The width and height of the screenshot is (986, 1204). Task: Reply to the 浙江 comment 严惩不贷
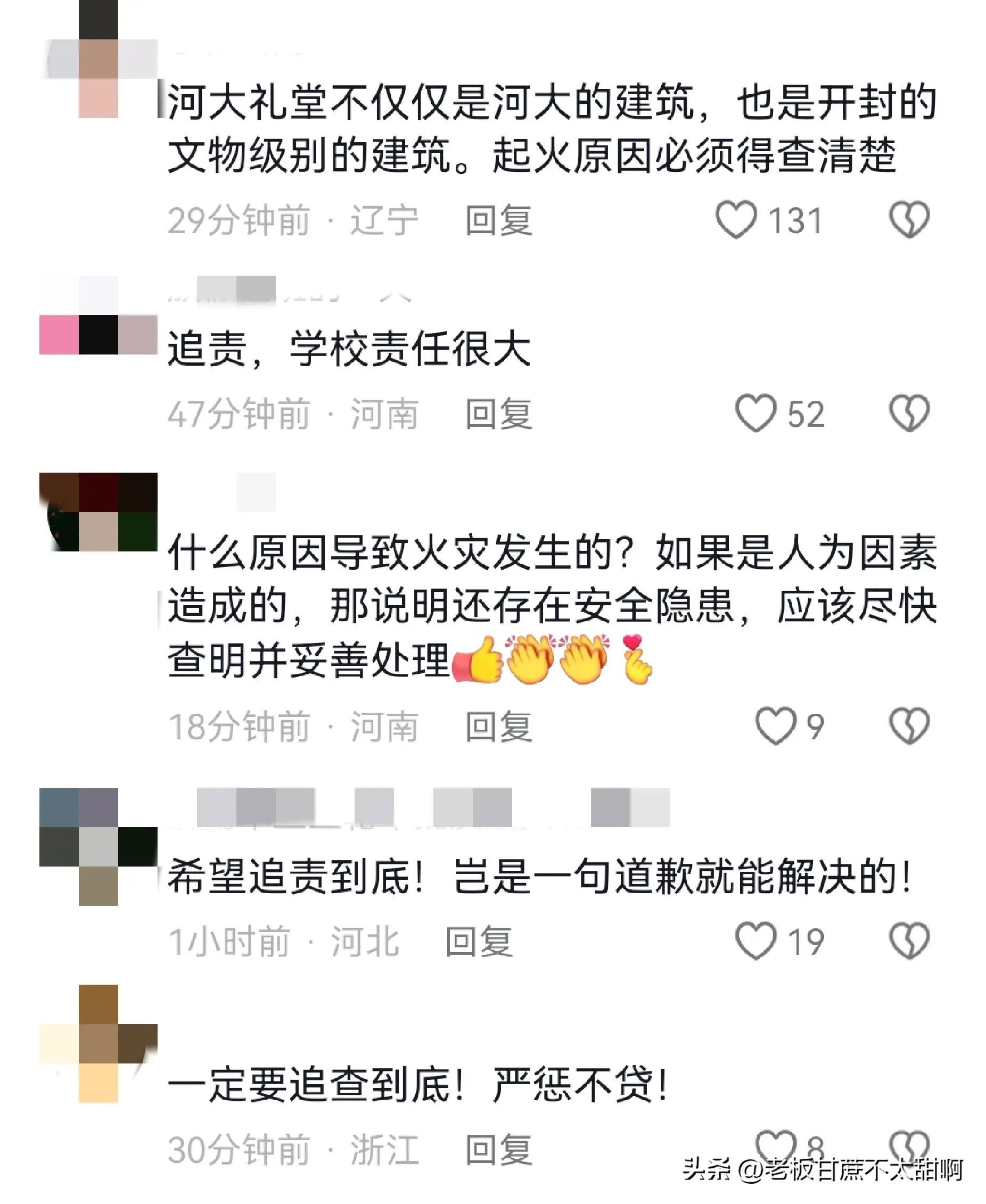click(499, 1150)
